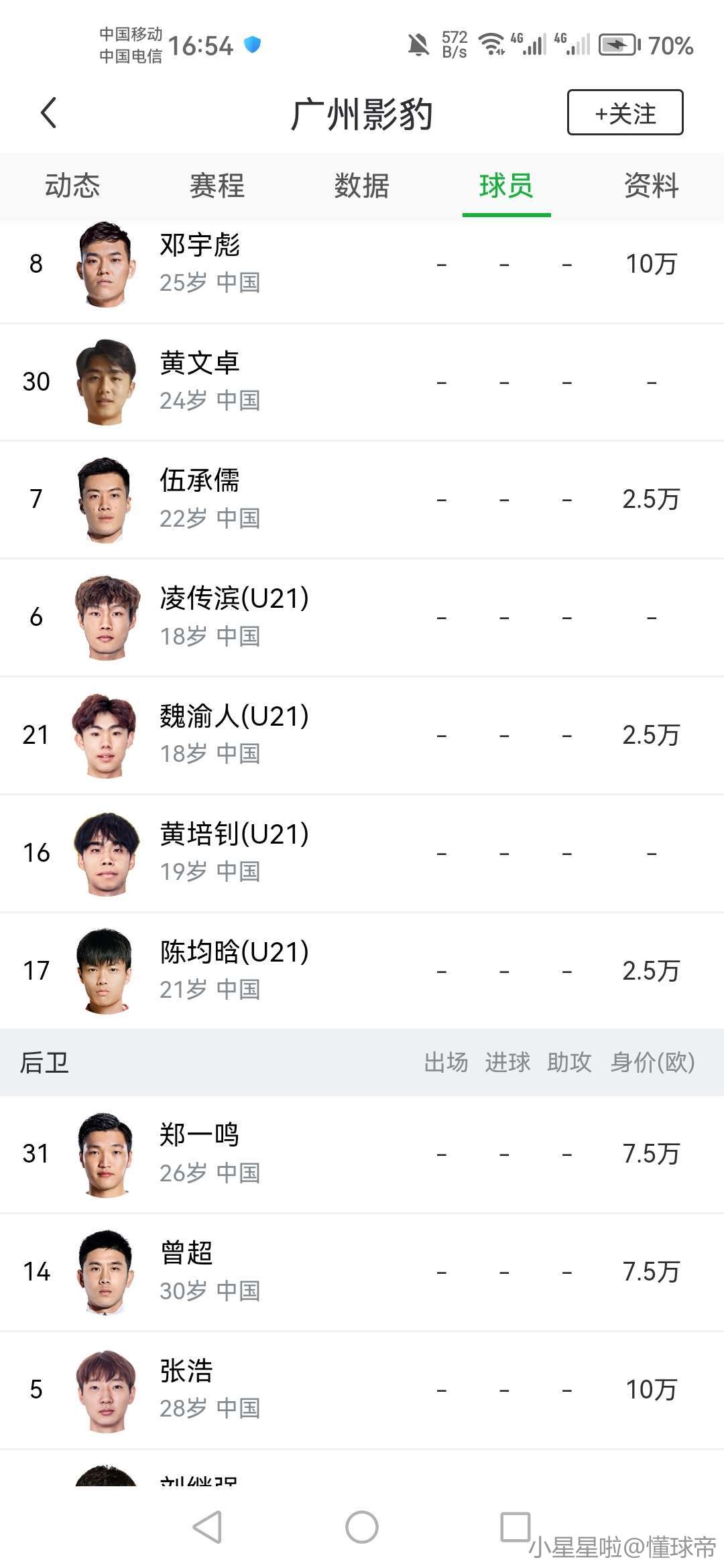
Task: Select player 凌传滨(U21)
Action: [362, 618]
